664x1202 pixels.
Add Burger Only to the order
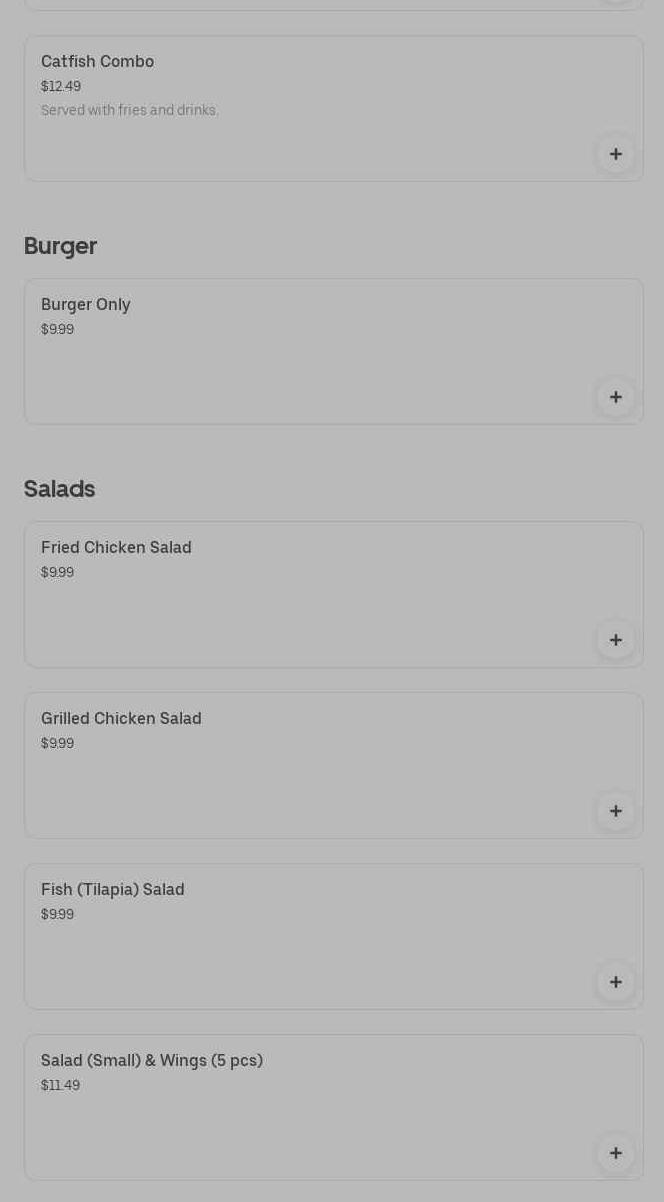click(616, 397)
